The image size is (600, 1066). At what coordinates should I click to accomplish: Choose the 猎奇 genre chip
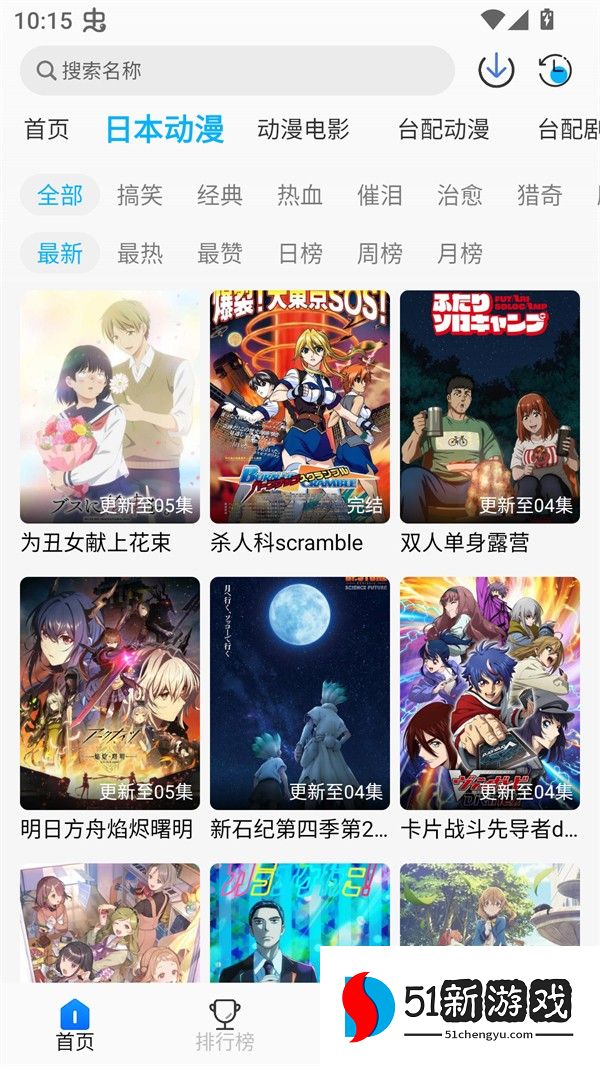[x=540, y=195]
